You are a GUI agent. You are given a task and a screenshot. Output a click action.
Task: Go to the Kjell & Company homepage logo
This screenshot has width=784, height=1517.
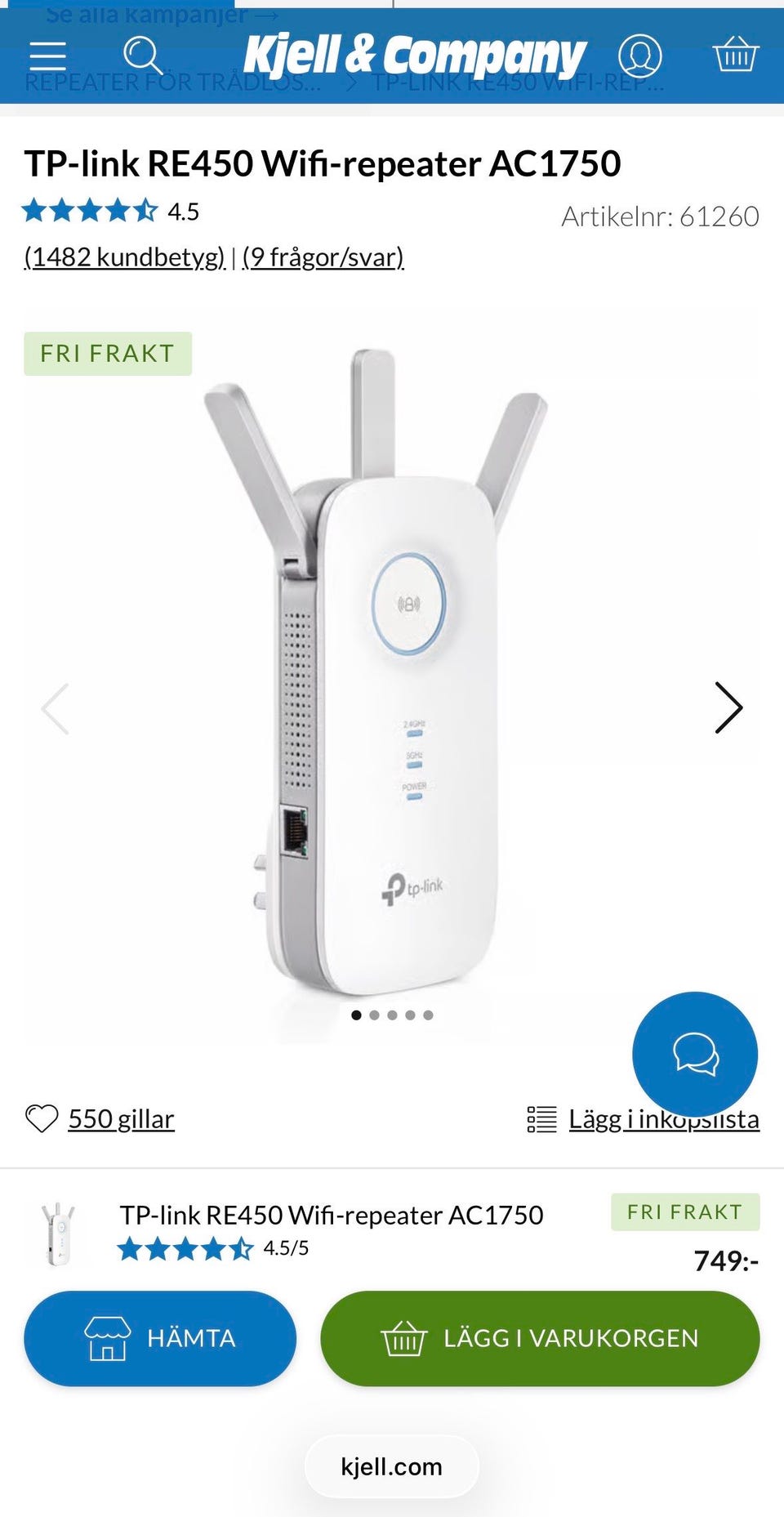(x=414, y=56)
